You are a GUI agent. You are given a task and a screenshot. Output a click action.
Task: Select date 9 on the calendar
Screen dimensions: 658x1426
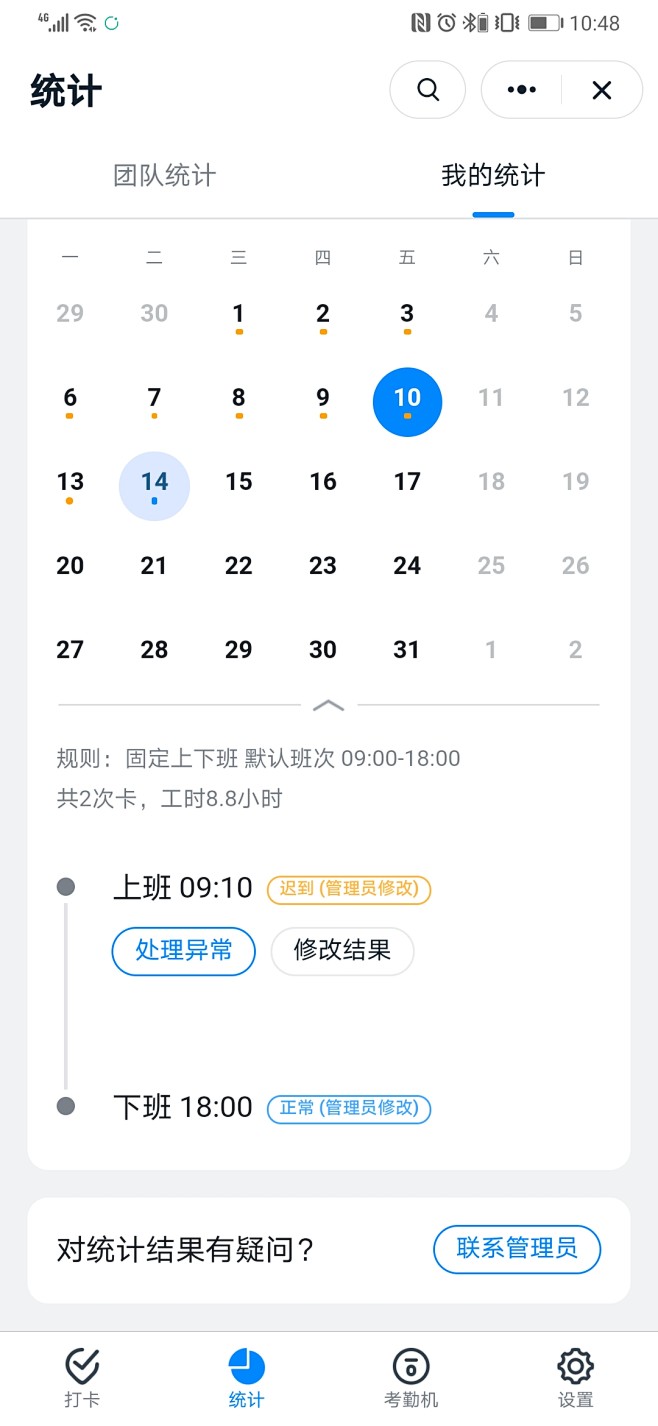(x=323, y=401)
